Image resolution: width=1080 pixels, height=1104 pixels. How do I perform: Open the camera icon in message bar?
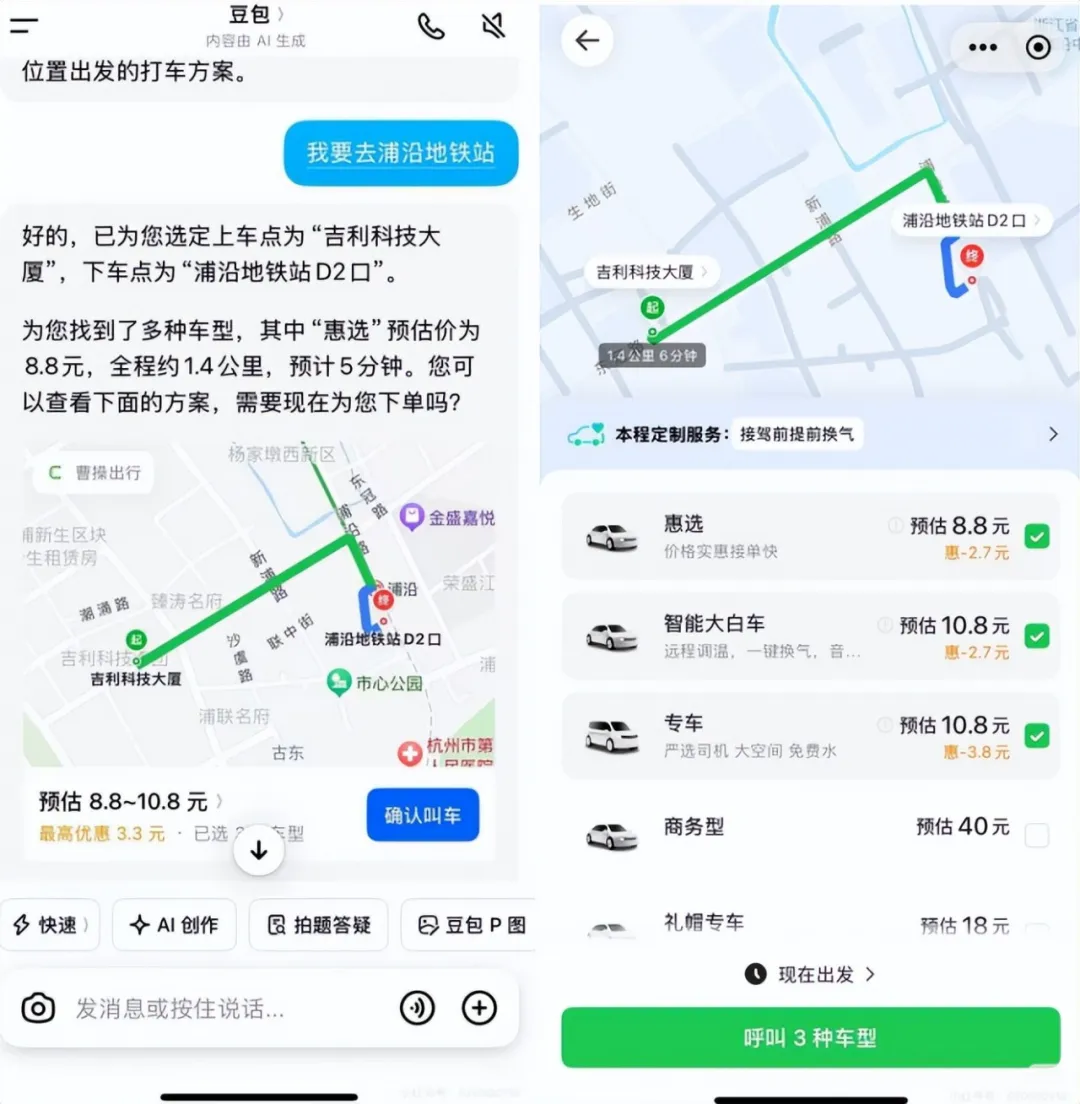pyautogui.click(x=38, y=1008)
